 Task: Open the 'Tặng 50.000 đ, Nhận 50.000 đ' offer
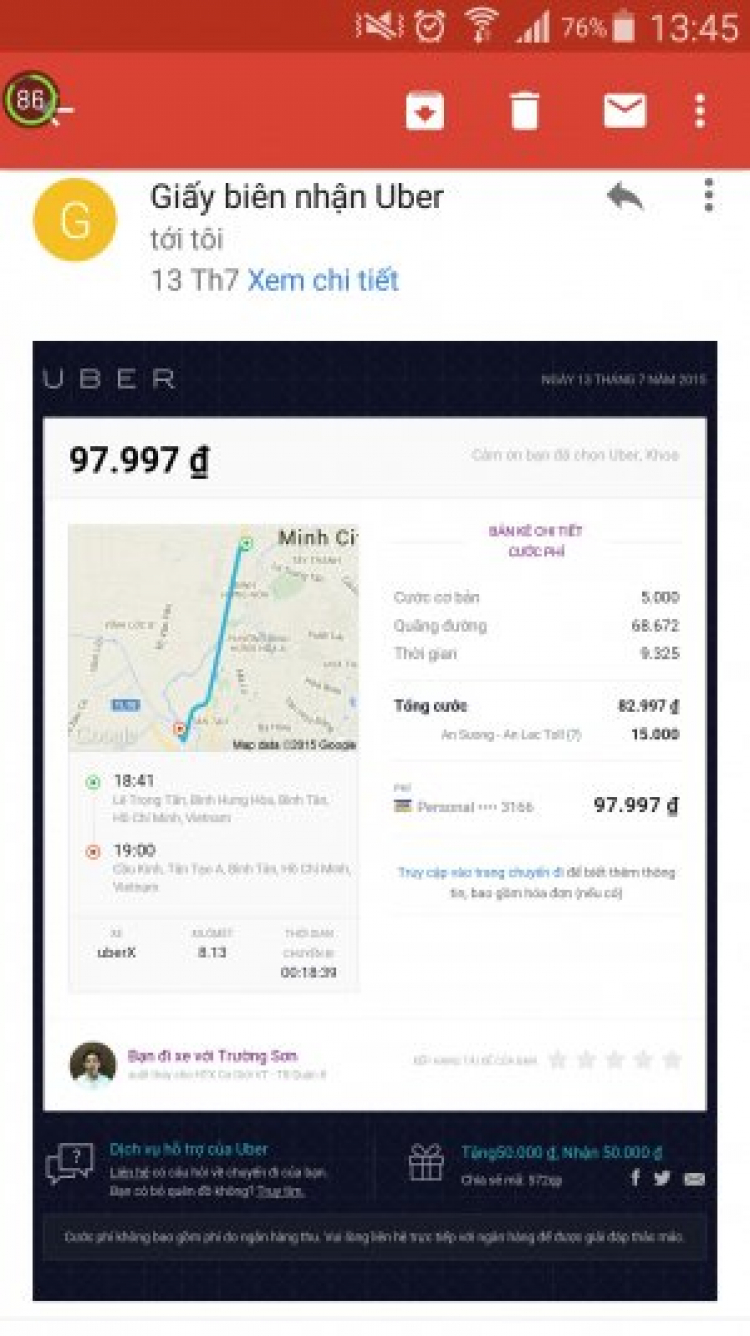tap(561, 1153)
